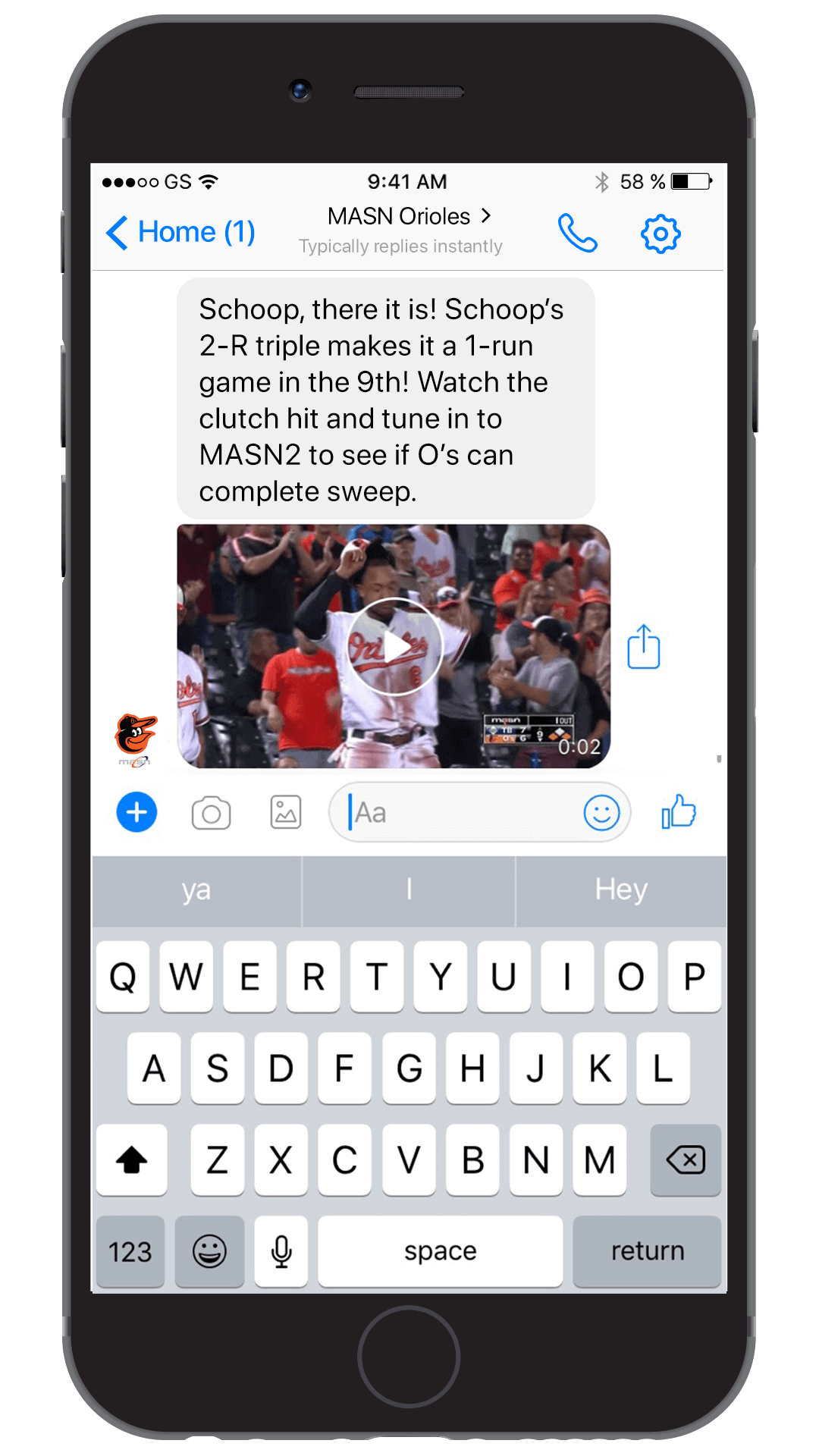Share the video clip
The width and height of the screenshot is (819, 1456).
pyautogui.click(x=644, y=647)
